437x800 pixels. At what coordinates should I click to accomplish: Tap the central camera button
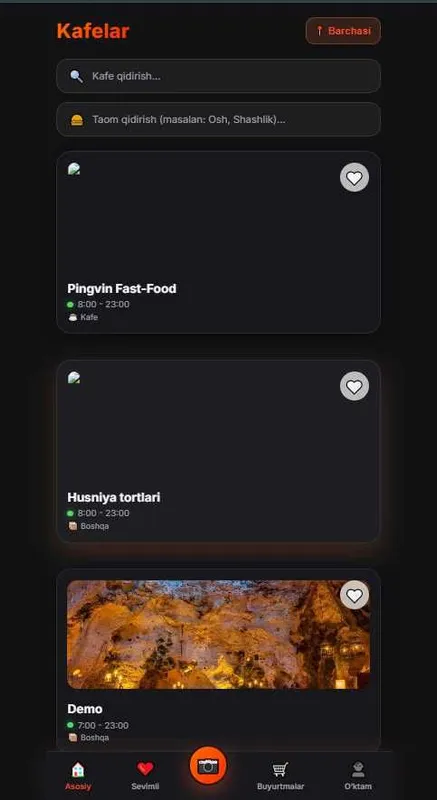coord(208,765)
